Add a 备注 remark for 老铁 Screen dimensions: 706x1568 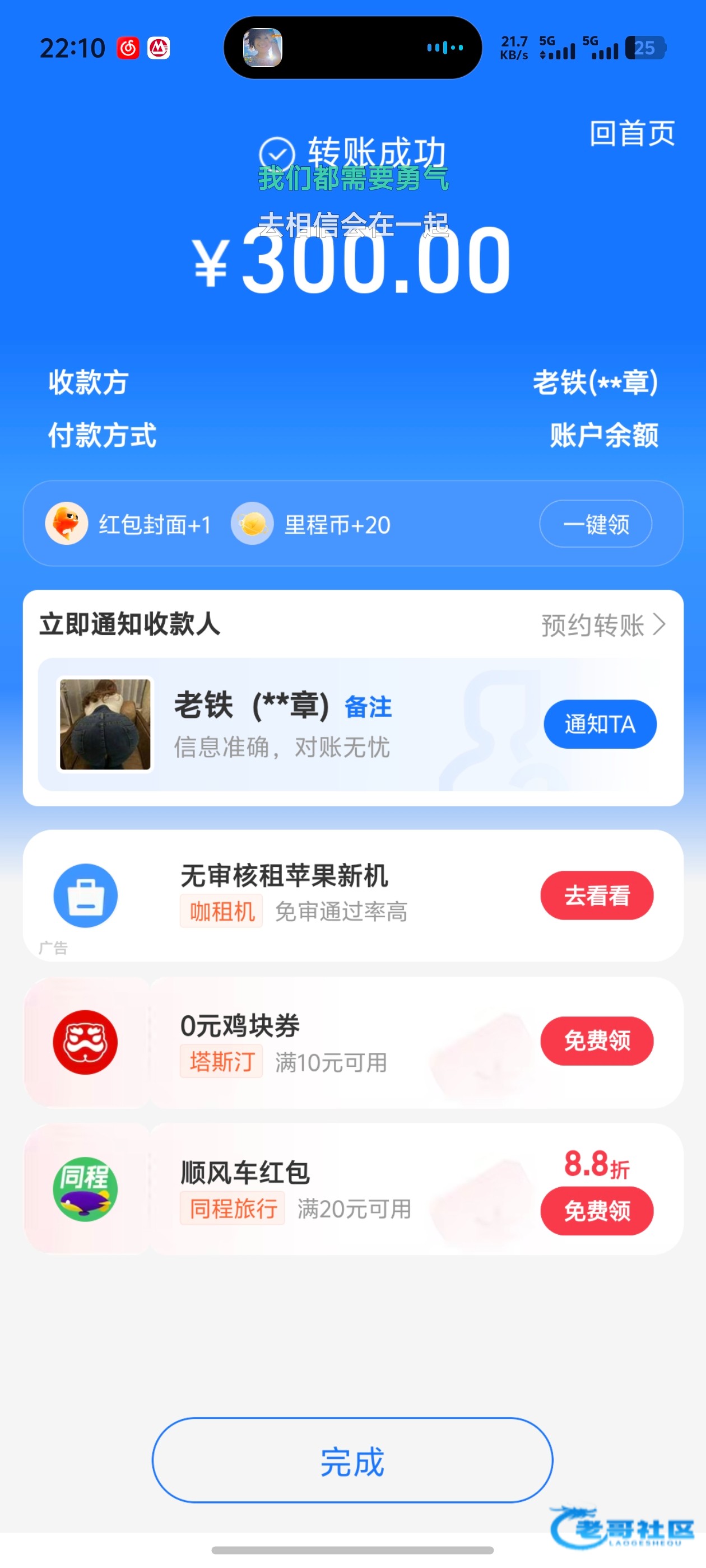[368, 707]
